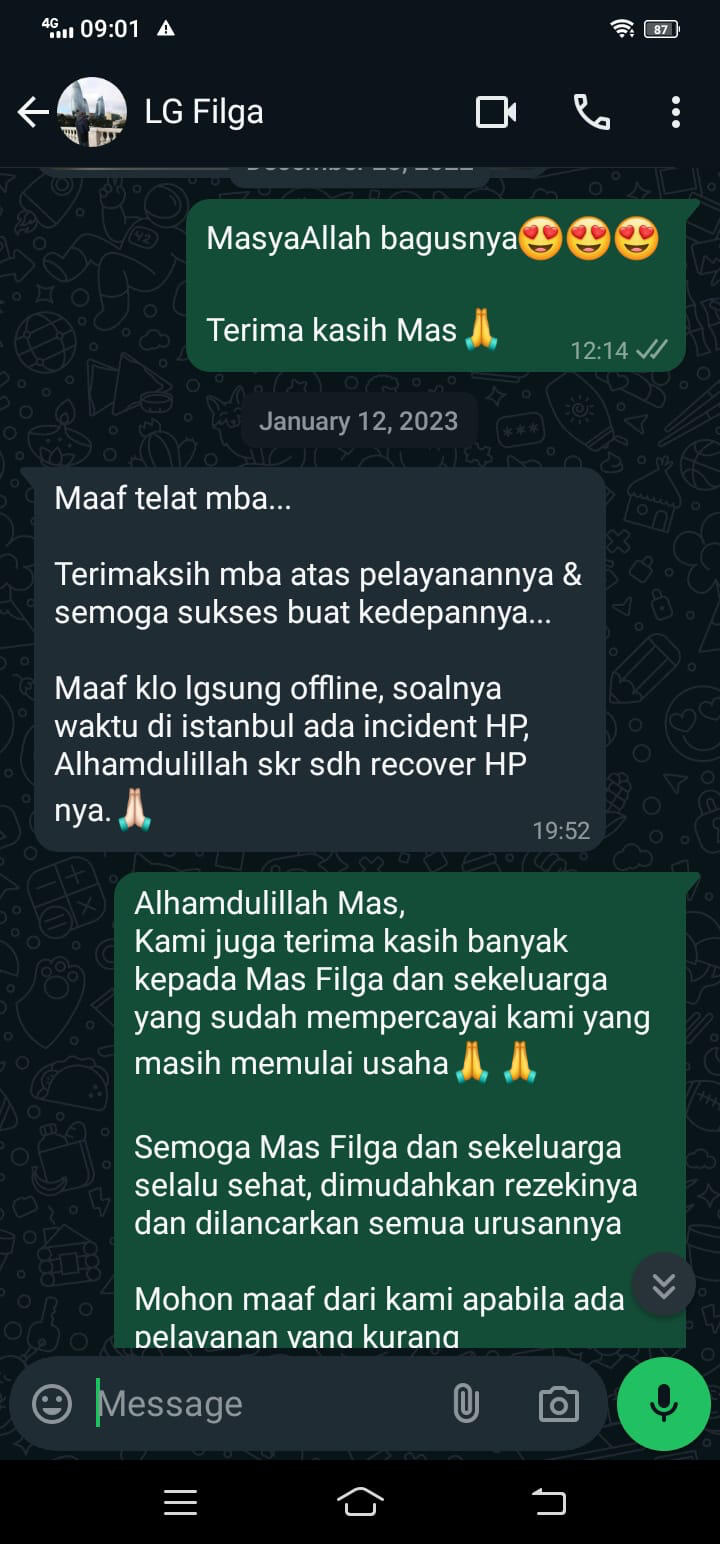Screen dimensions: 720x1544
Task: Start a voice call with LG Filga
Action: [591, 112]
